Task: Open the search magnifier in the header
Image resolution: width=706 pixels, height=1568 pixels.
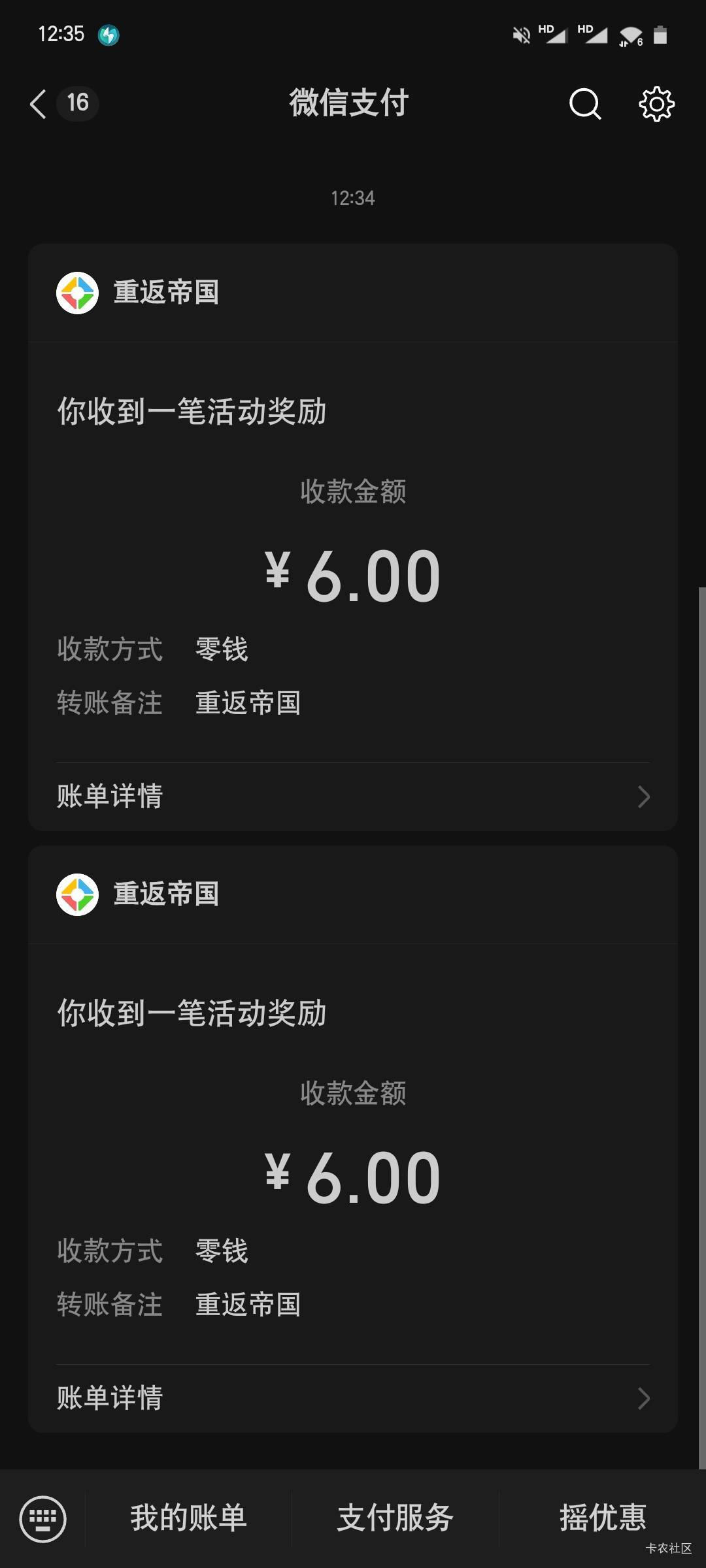Action: coord(585,104)
